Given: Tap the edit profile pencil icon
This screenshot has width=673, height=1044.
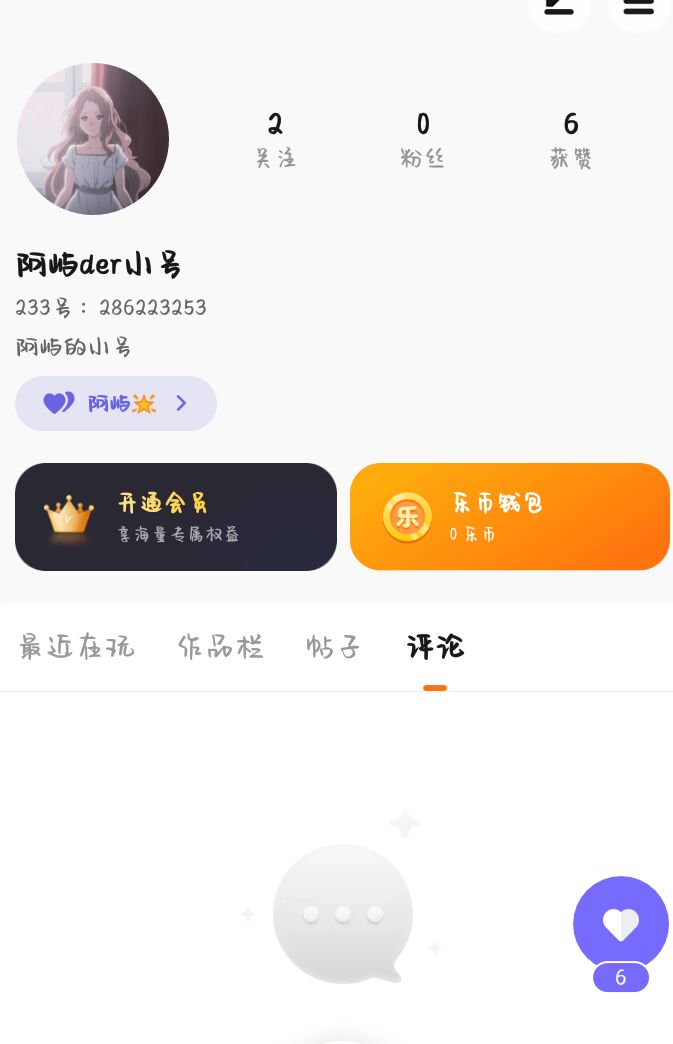Looking at the screenshot, I should pos(558,8).
